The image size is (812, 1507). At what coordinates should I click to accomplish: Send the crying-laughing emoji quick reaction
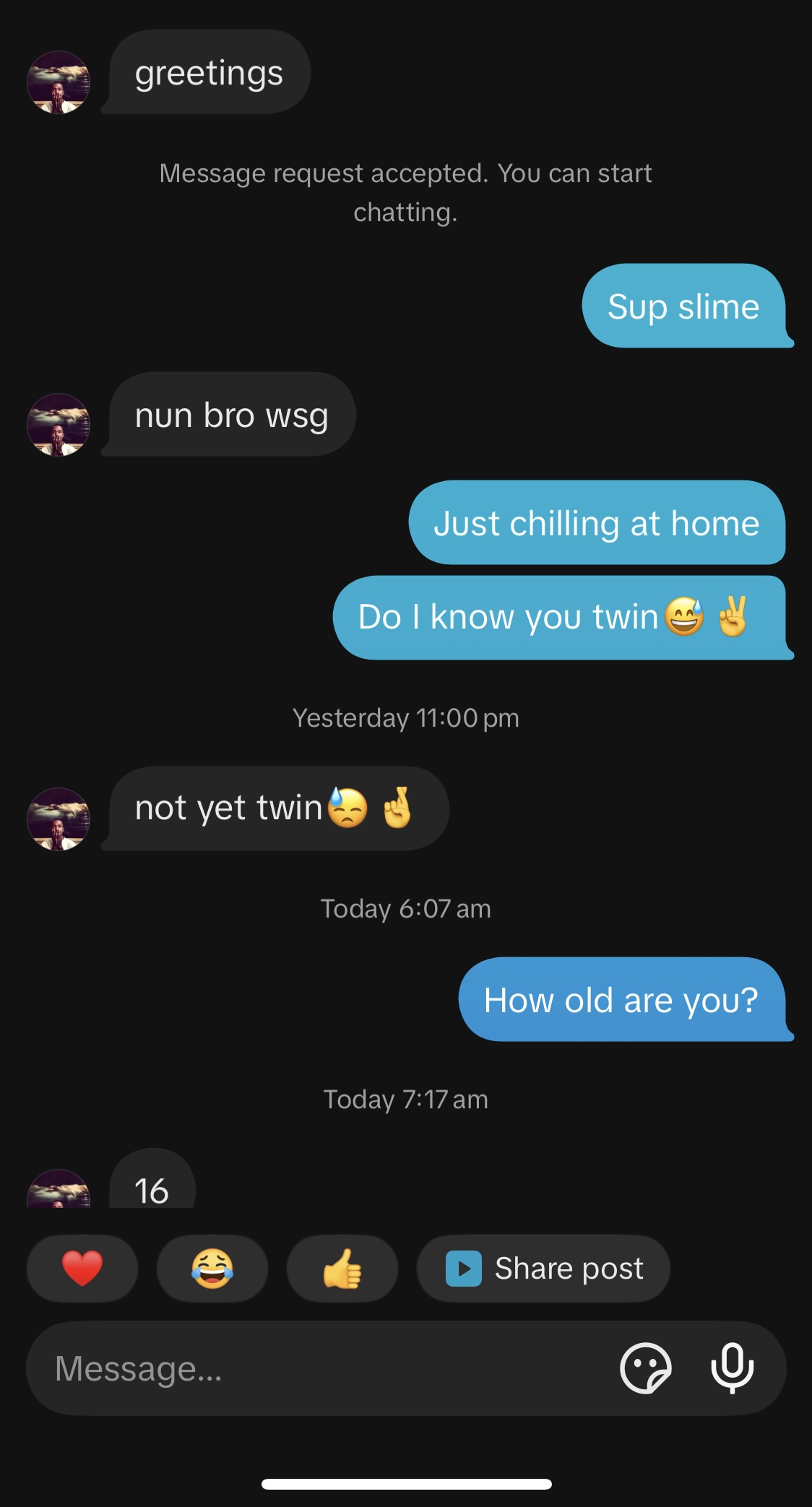coord(212,1268)
